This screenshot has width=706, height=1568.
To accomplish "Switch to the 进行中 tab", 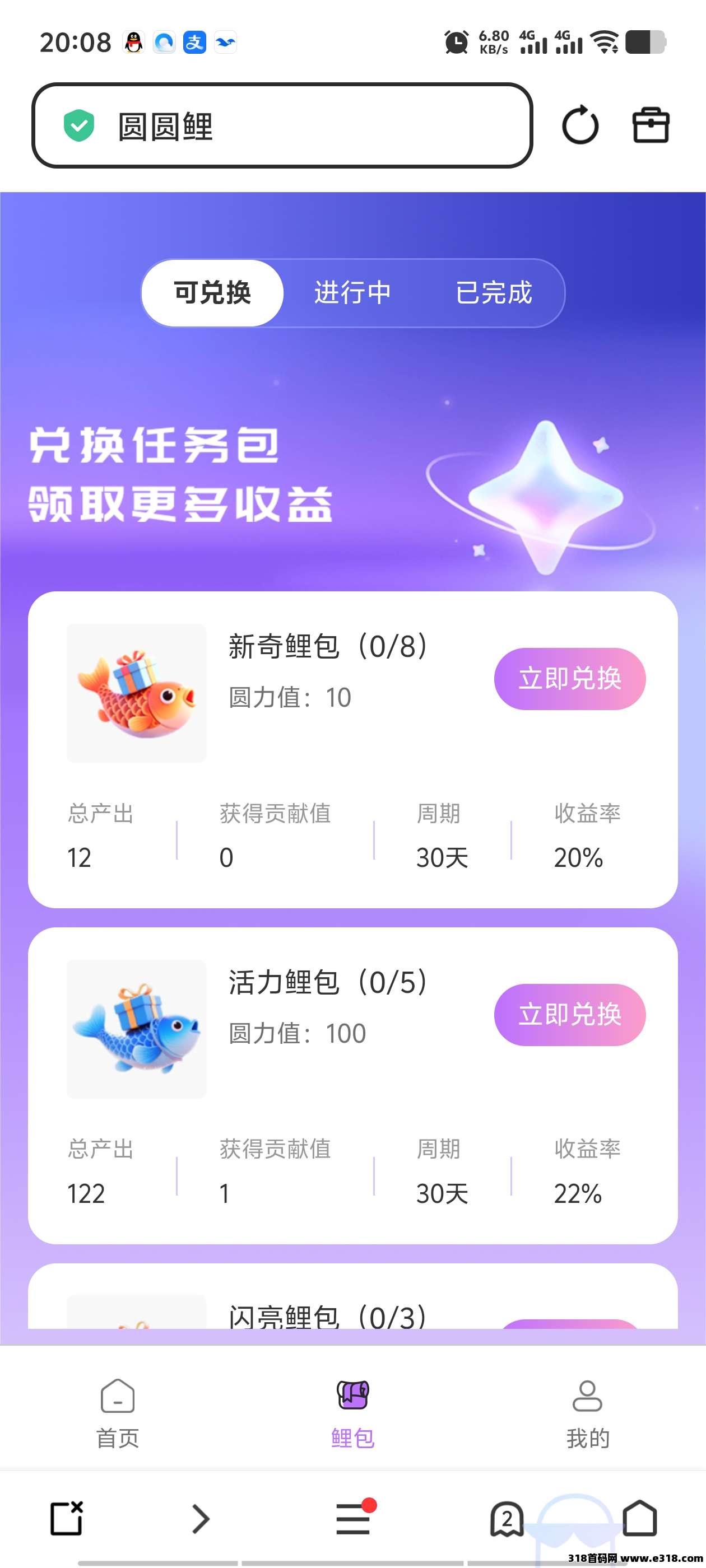I will tap(352, 293).
